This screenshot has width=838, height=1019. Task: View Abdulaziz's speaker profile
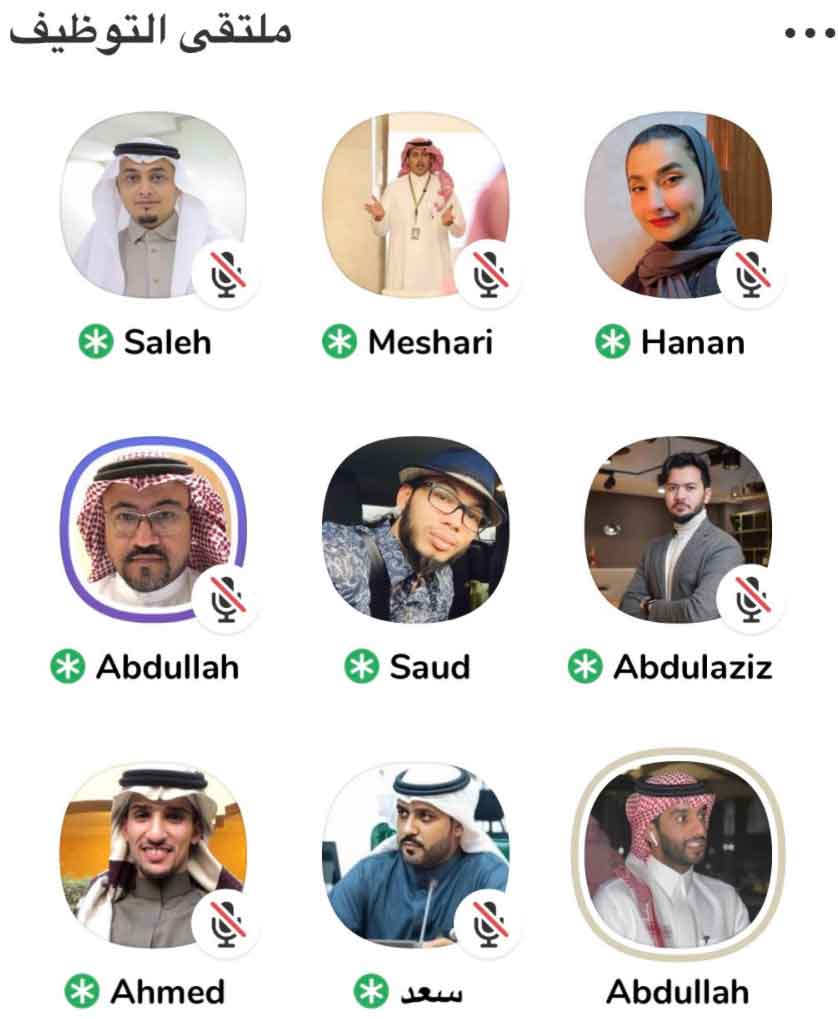[x=678, y=530]
